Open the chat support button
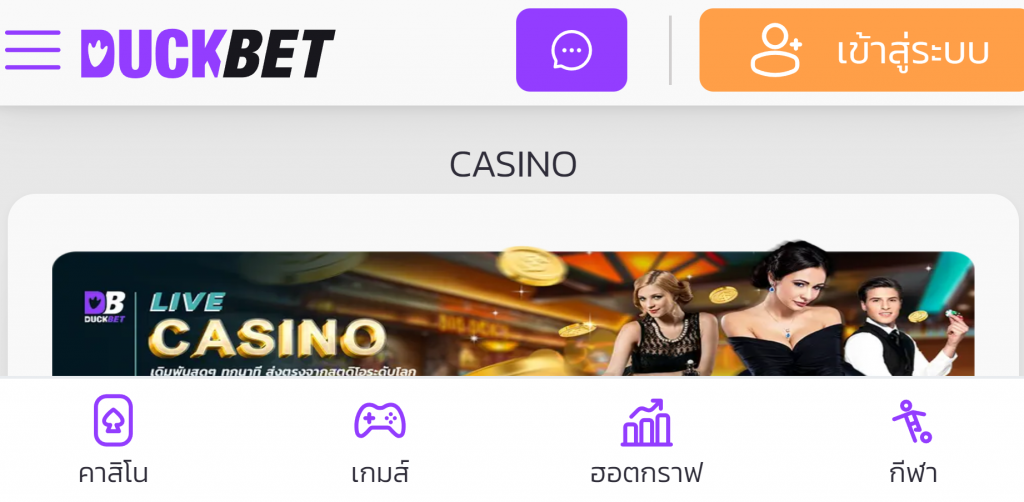The image size is (1024, 502). pyautogui.click(x=571, y=50)
